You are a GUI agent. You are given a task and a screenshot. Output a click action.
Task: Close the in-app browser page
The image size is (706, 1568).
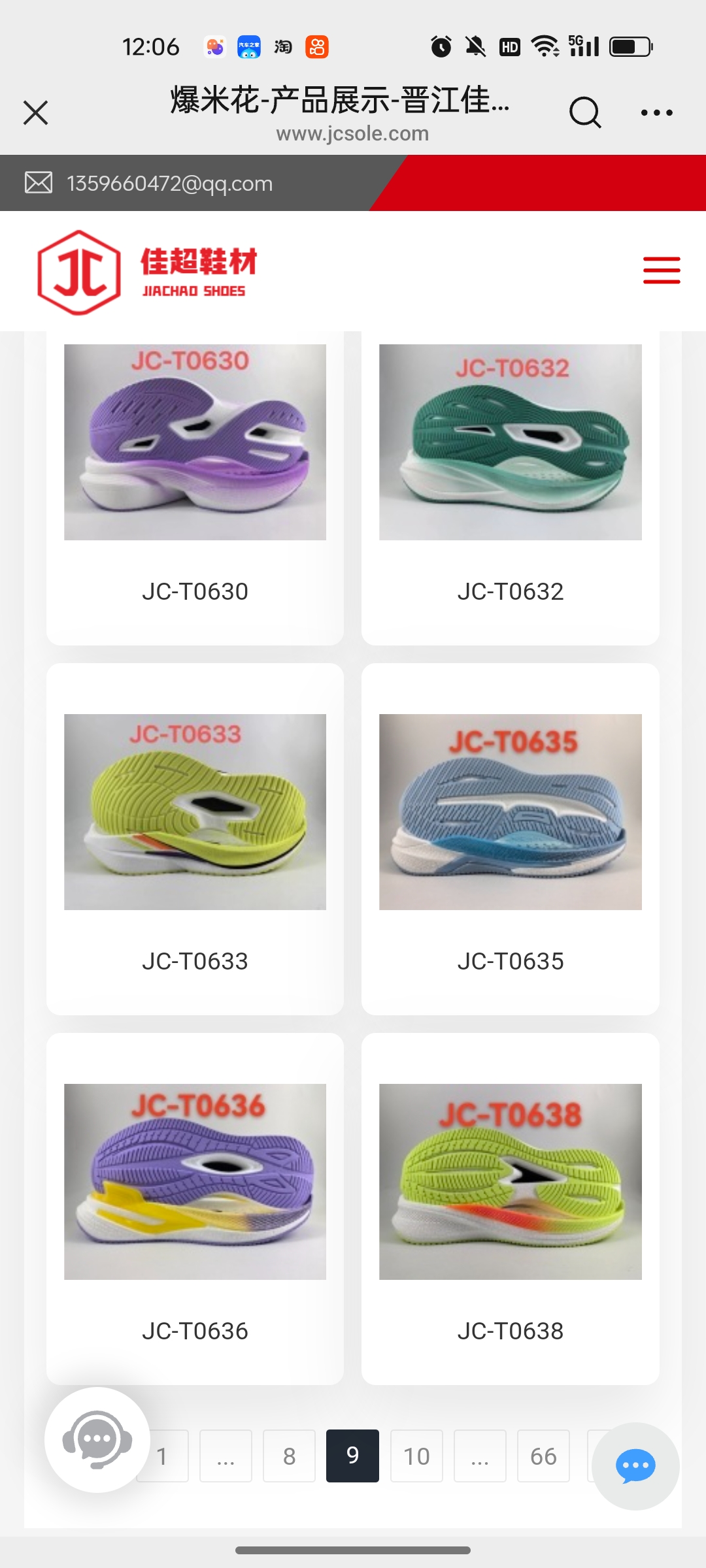pos(36,112)
